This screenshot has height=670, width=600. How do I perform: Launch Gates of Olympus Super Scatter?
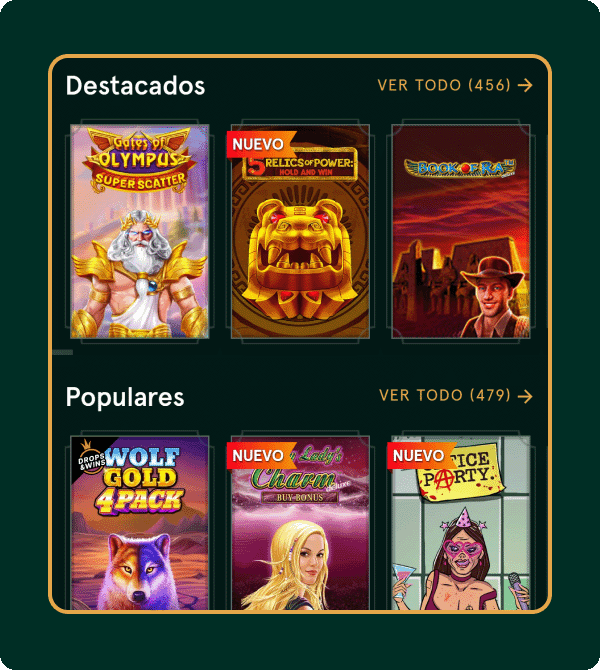coord(140,232)
